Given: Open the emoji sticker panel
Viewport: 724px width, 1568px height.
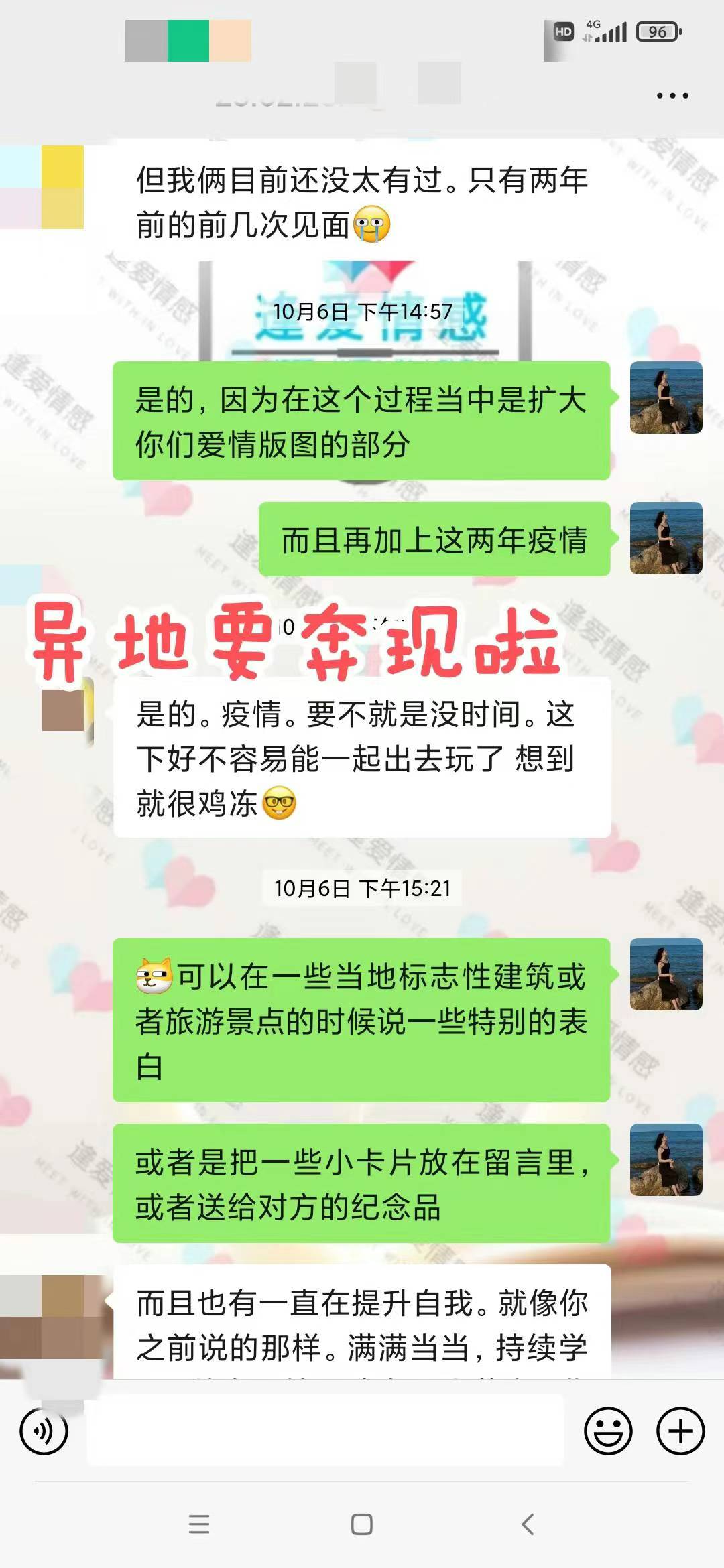Looking at the screenshot, I should (608, 1431).
